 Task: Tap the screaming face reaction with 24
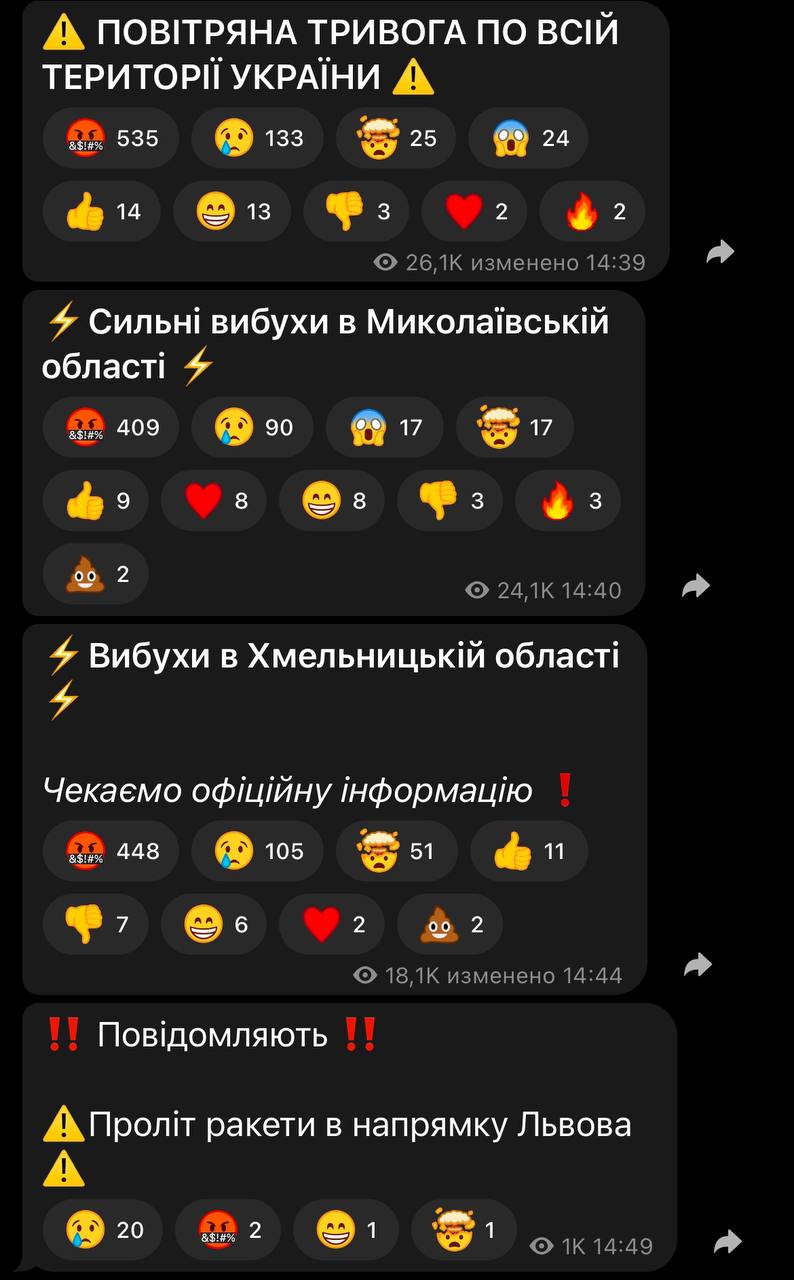tap(528, 138)
